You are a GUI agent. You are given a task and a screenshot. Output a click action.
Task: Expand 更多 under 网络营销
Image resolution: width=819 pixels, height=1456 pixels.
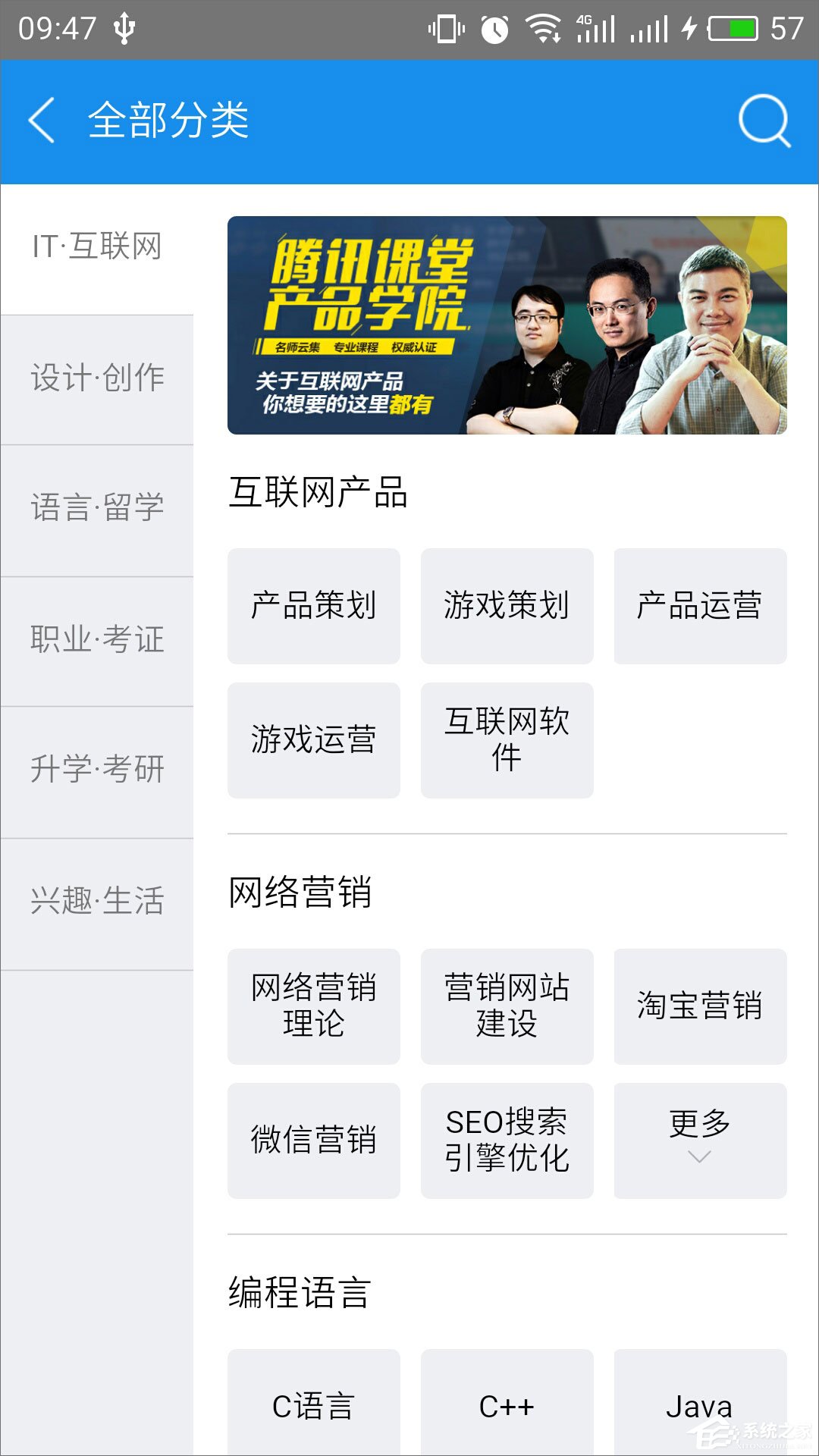click(x=699, y=1141)
